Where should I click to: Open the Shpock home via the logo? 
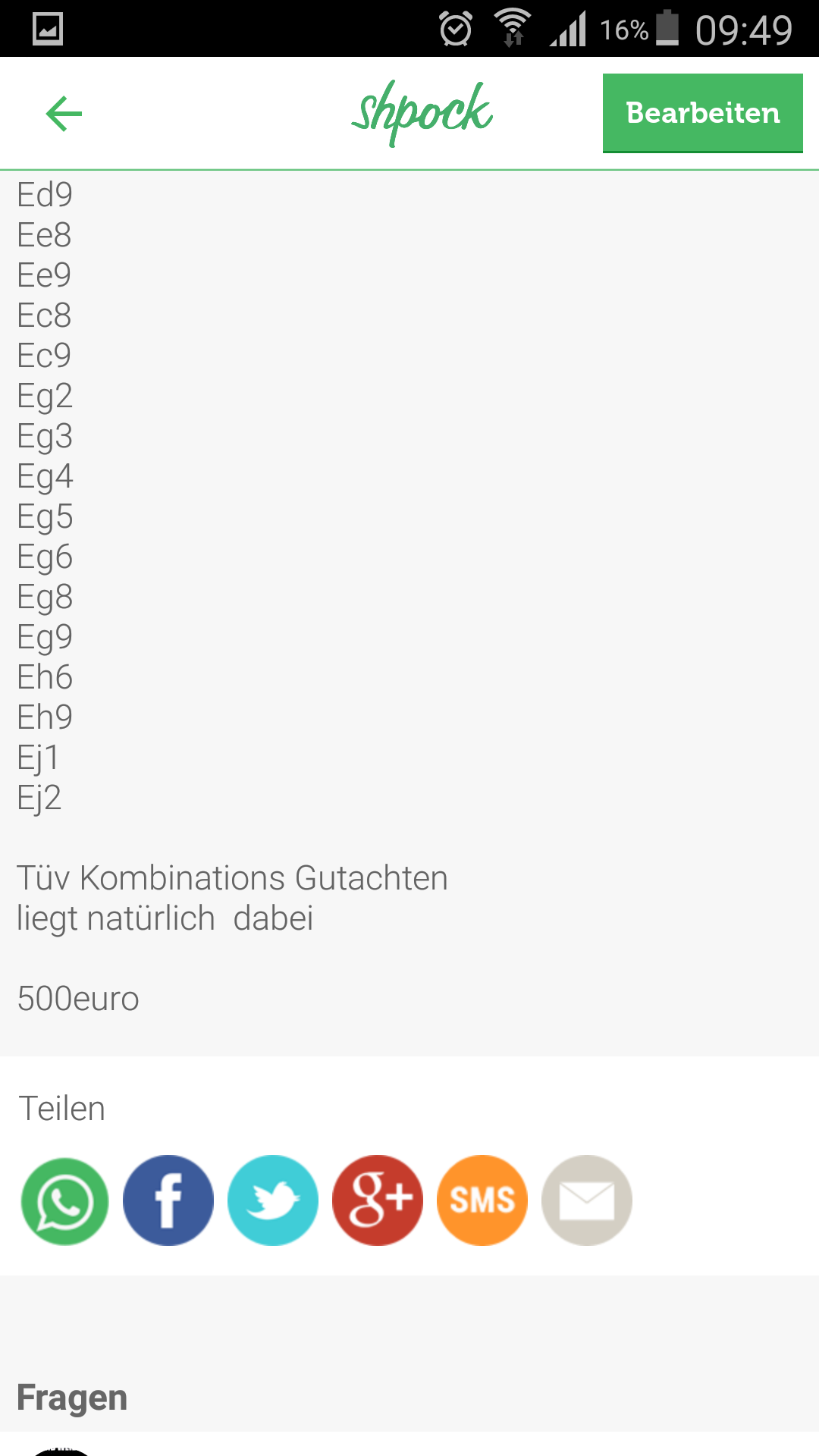tap(424, 112)
